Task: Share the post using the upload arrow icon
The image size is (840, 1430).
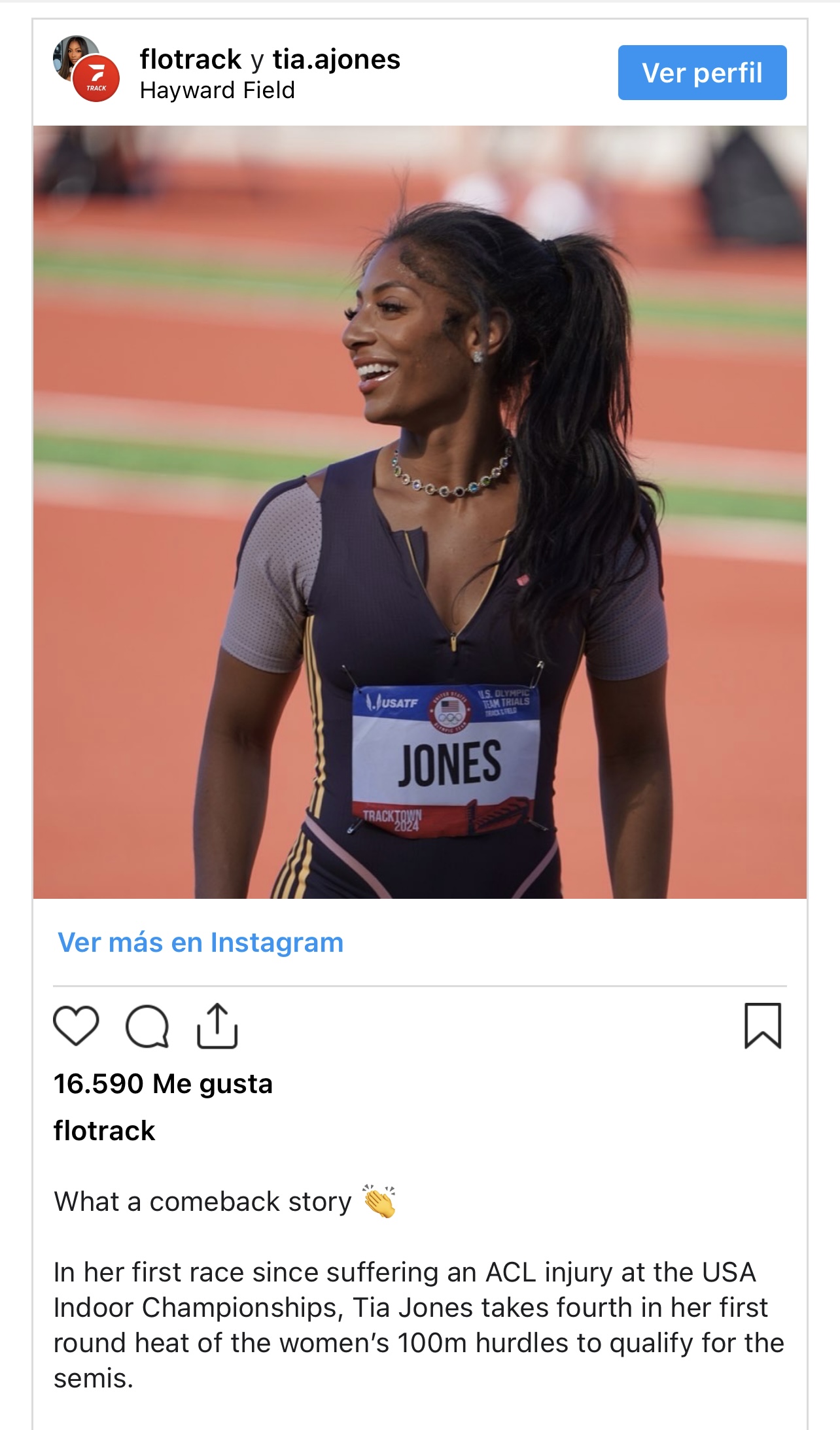Action: pos(217,1025)
